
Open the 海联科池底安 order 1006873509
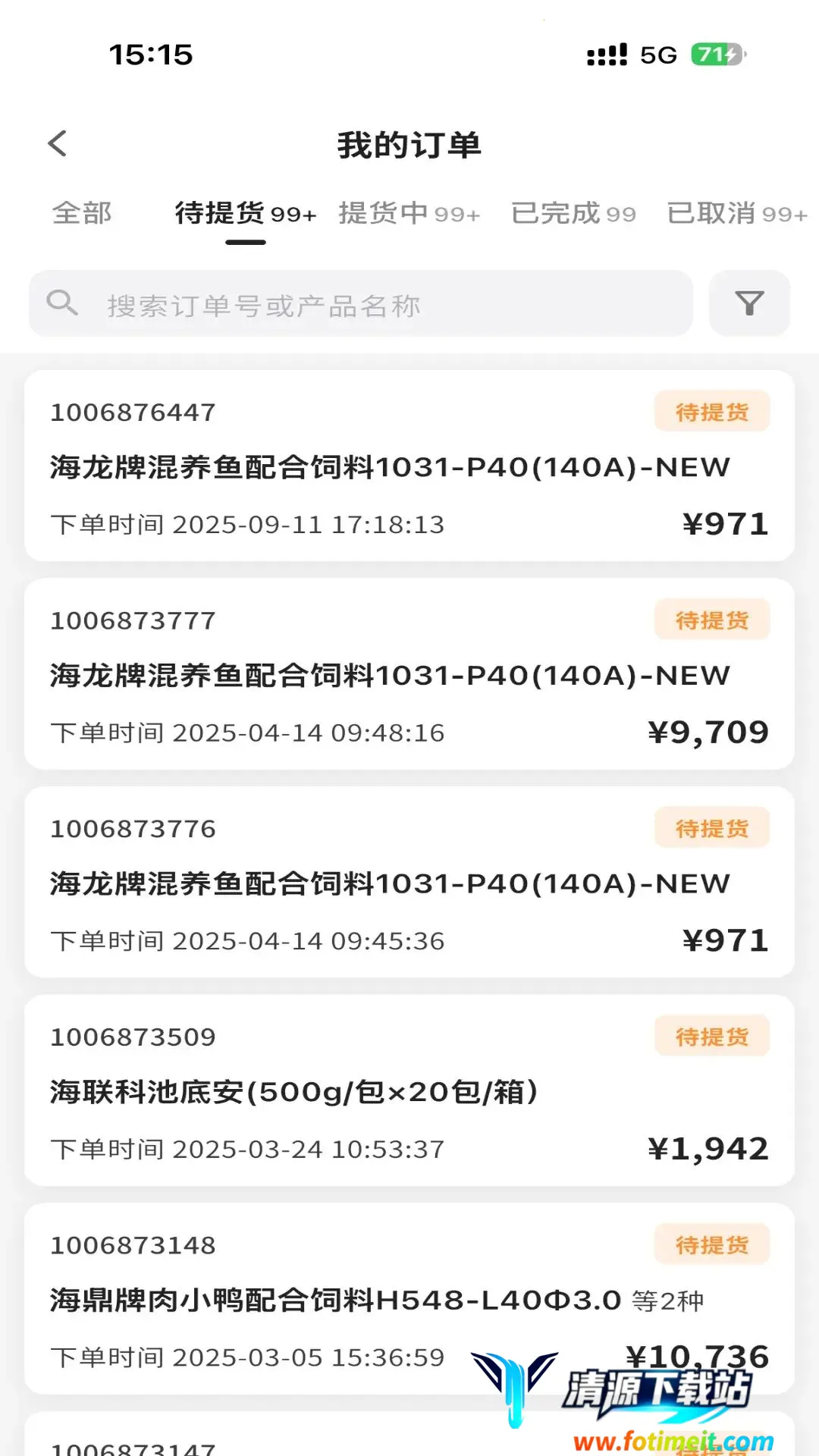[x=409, y=1090]
